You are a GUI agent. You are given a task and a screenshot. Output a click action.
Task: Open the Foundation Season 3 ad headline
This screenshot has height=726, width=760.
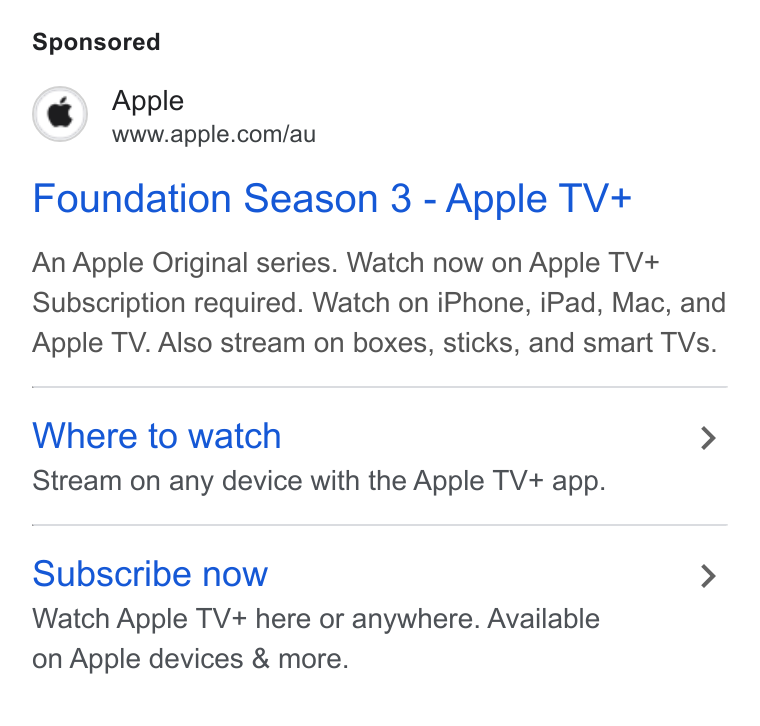tap(332, 199)
